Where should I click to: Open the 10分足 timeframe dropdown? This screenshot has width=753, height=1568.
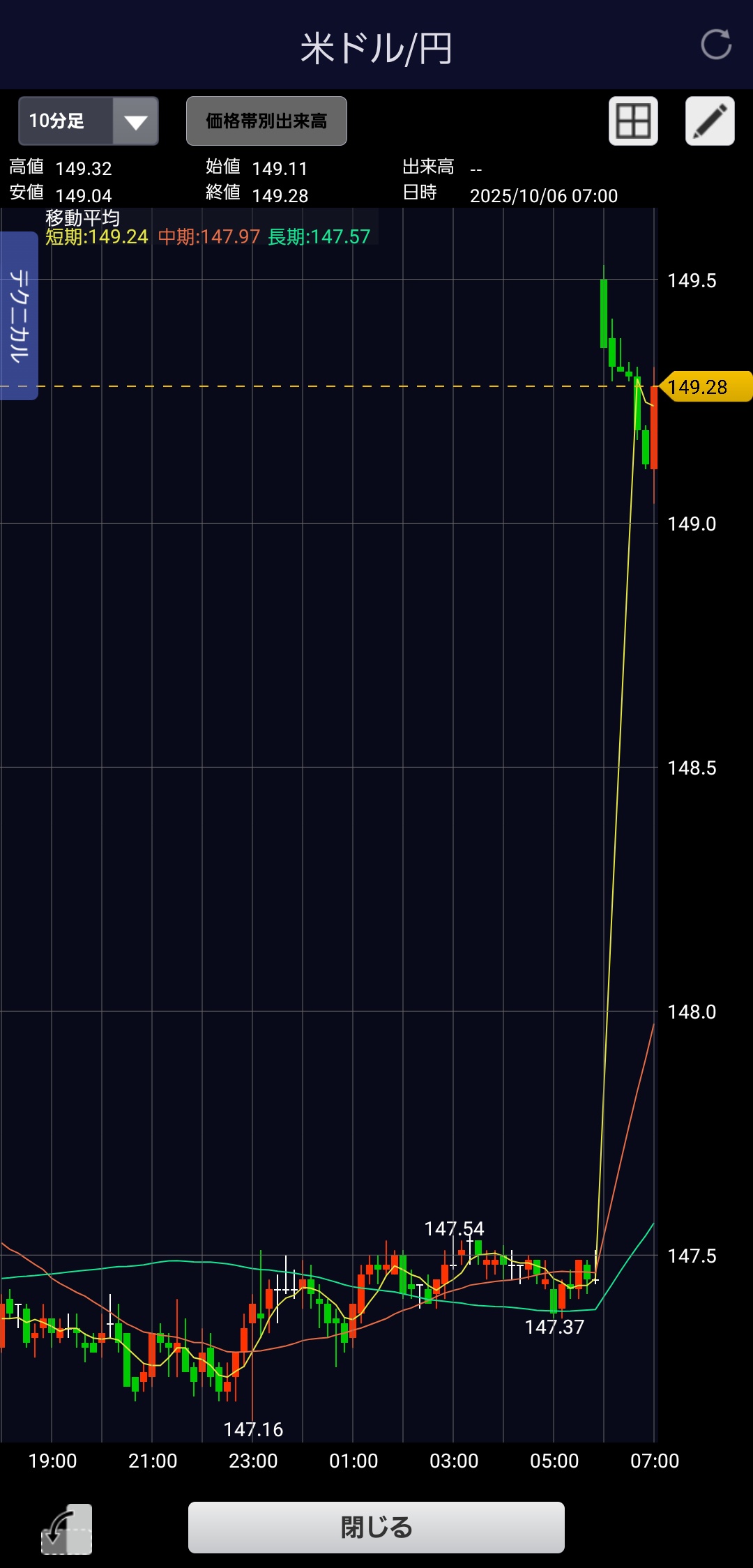[89, 121]
